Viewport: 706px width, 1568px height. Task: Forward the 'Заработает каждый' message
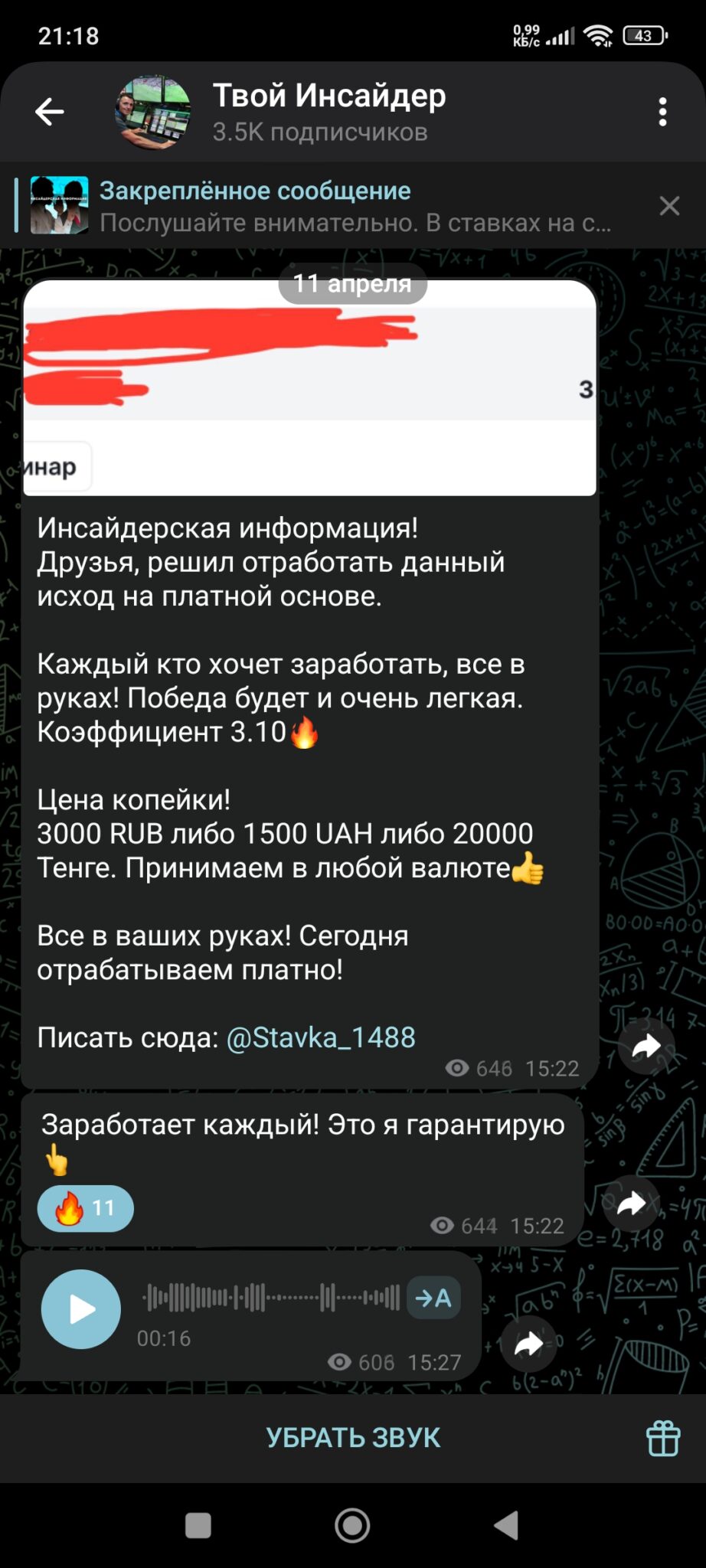coord(632,1204)
